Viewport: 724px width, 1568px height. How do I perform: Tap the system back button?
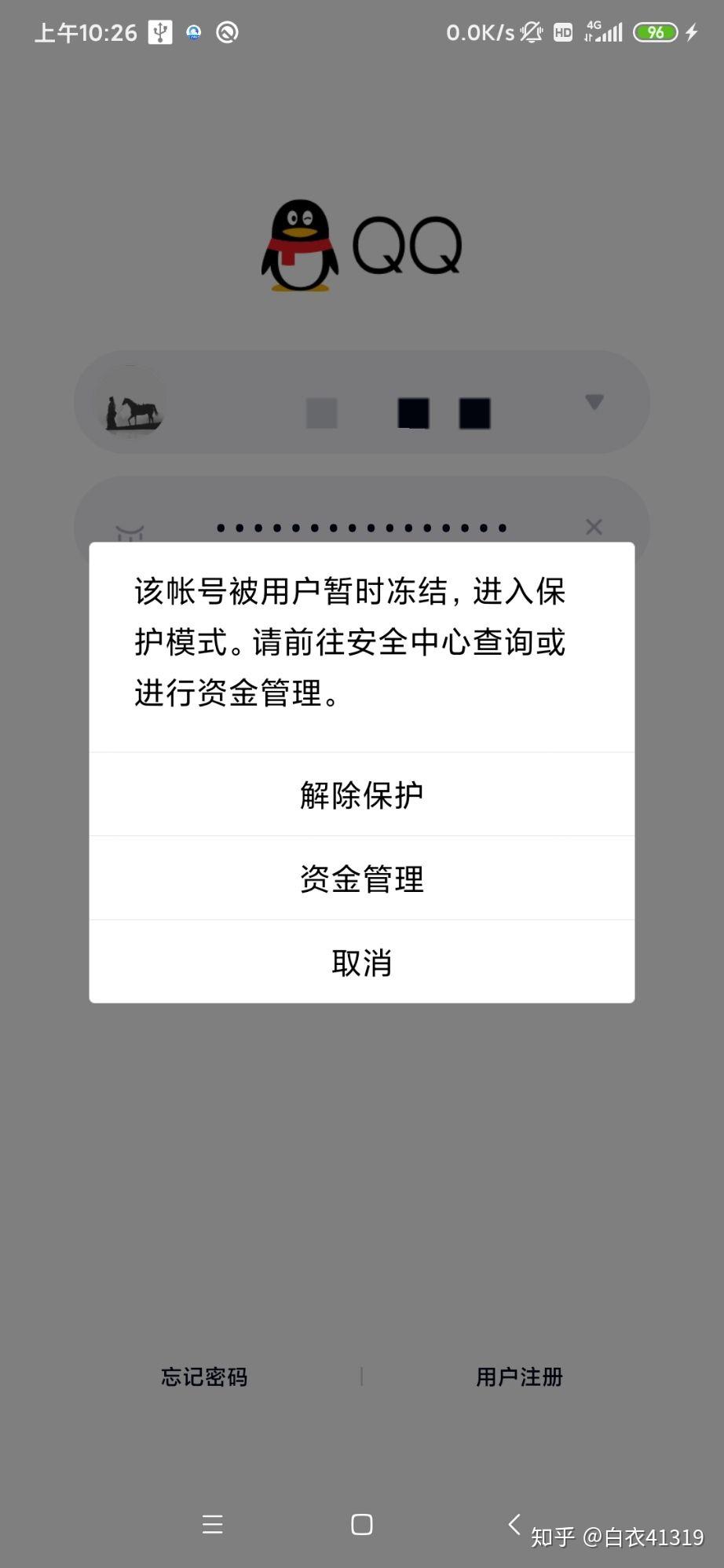(x=514, y=1524)
